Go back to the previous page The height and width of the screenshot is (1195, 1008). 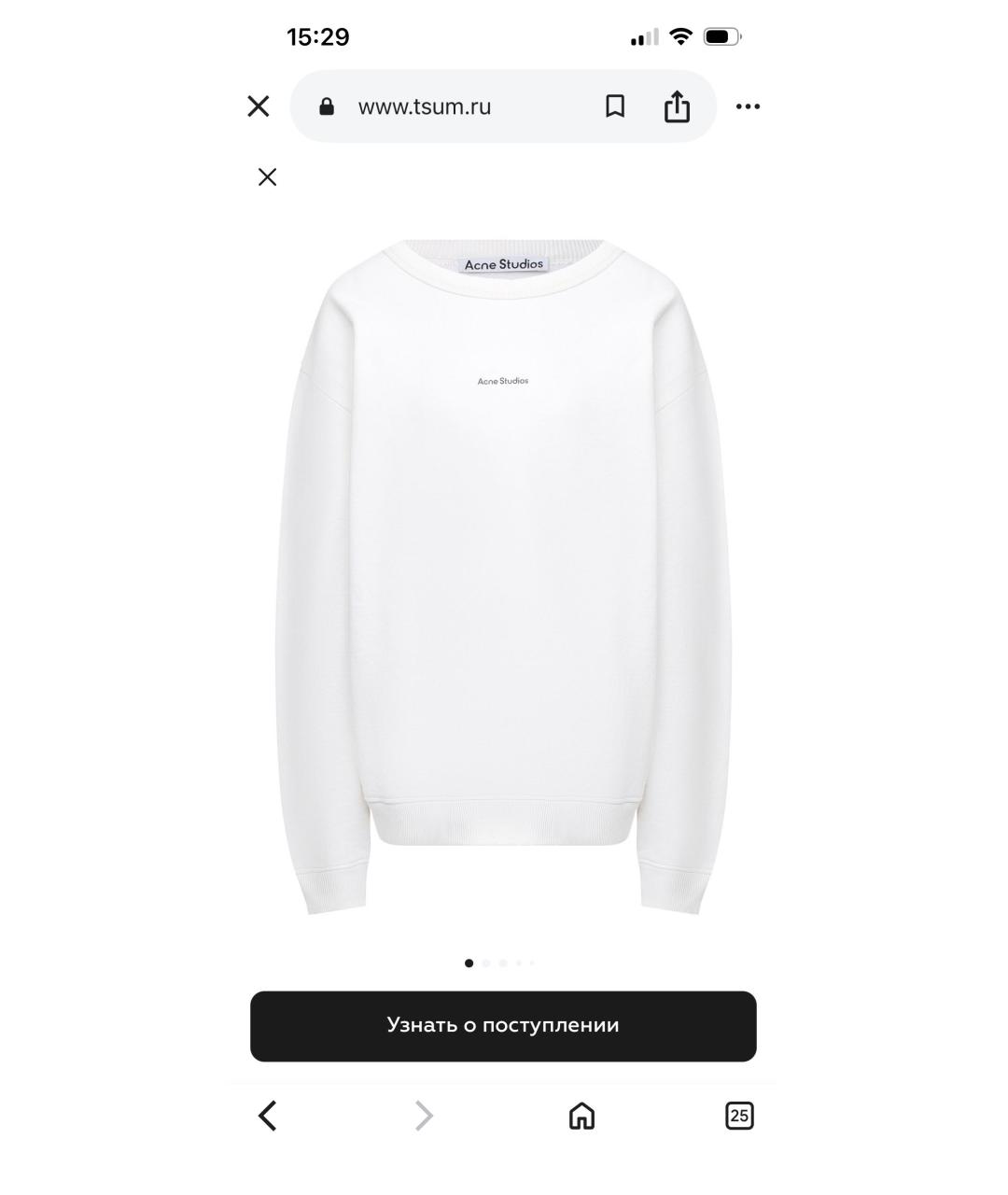coord(268,1116)
